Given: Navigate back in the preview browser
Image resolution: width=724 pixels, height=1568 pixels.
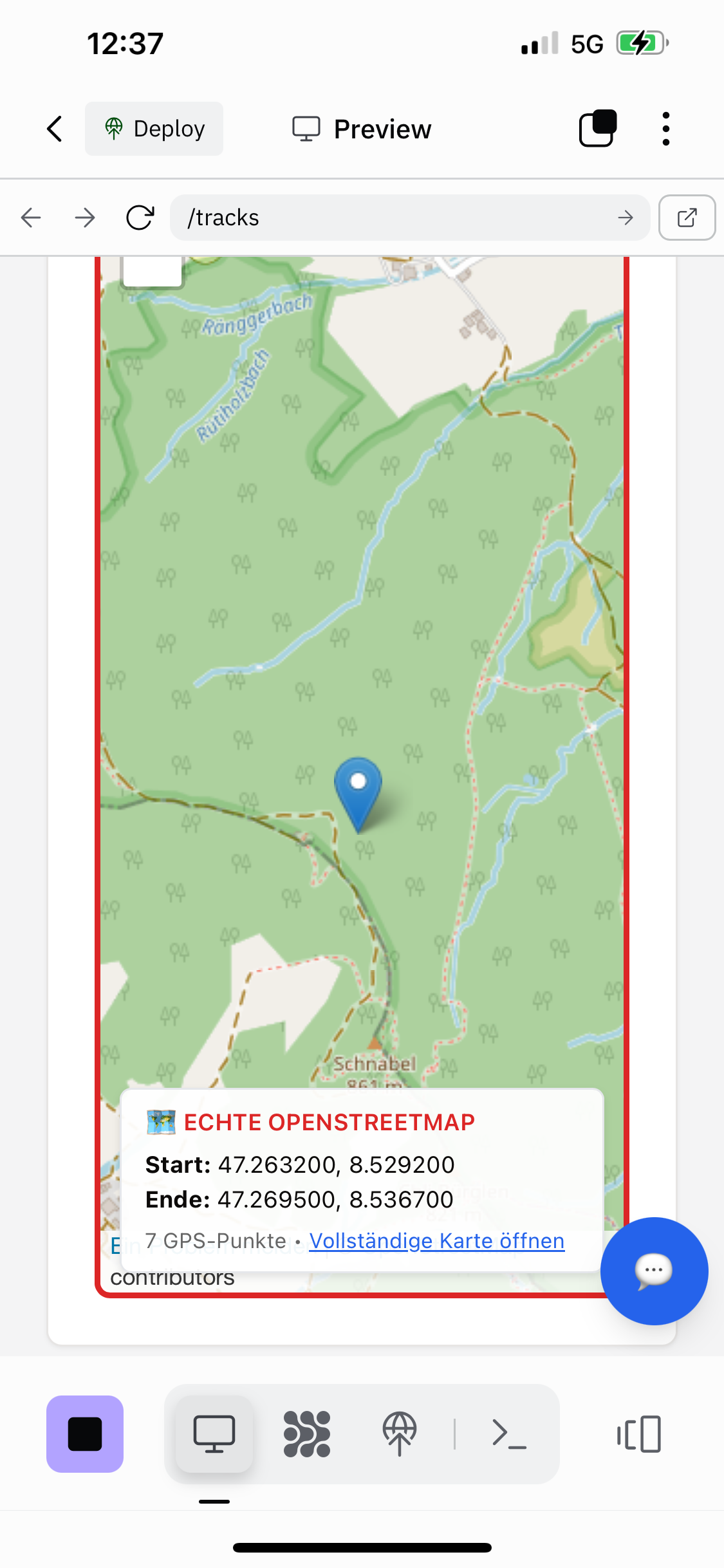Looking at the screenshot, I should [31, 218].
